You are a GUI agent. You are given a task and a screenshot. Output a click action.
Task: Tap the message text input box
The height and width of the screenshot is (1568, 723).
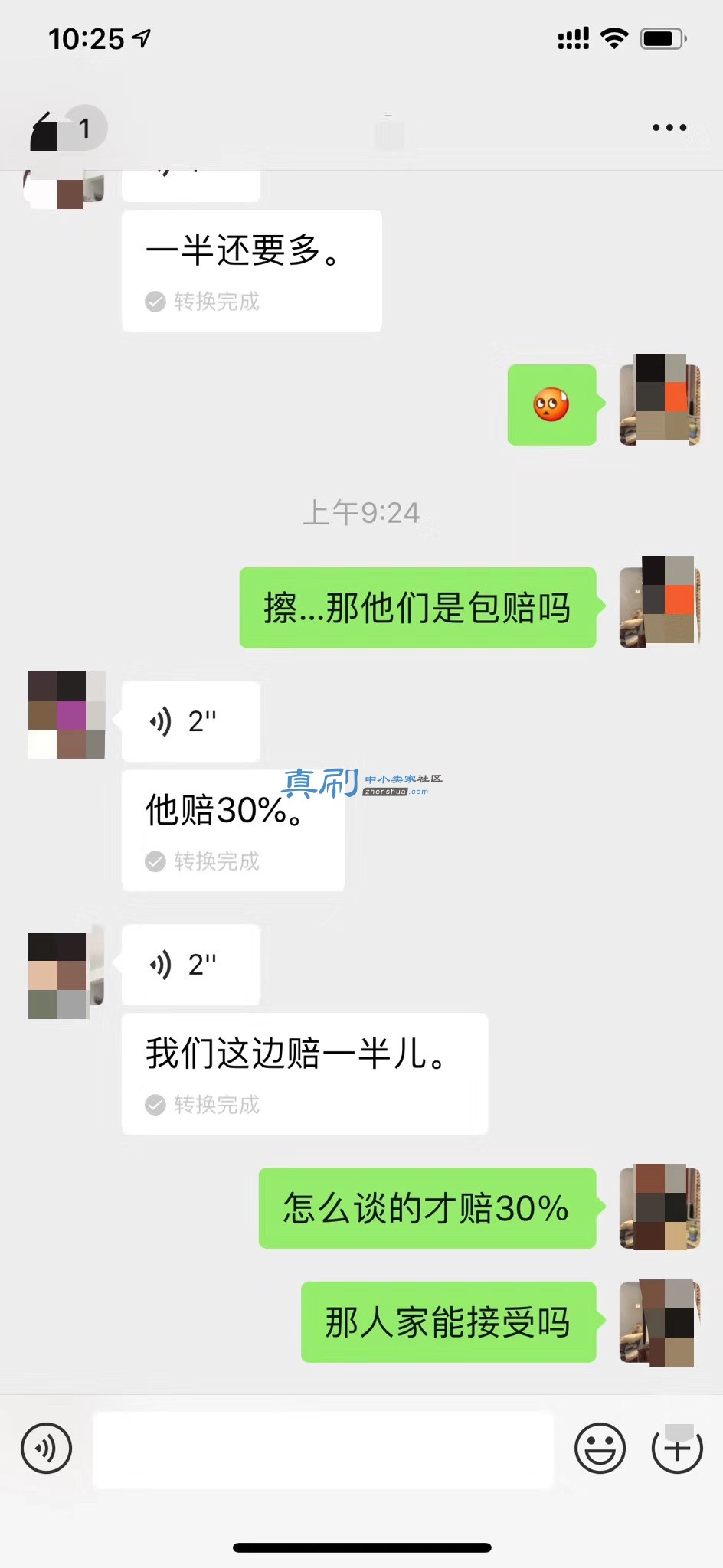pos(323,1449)
